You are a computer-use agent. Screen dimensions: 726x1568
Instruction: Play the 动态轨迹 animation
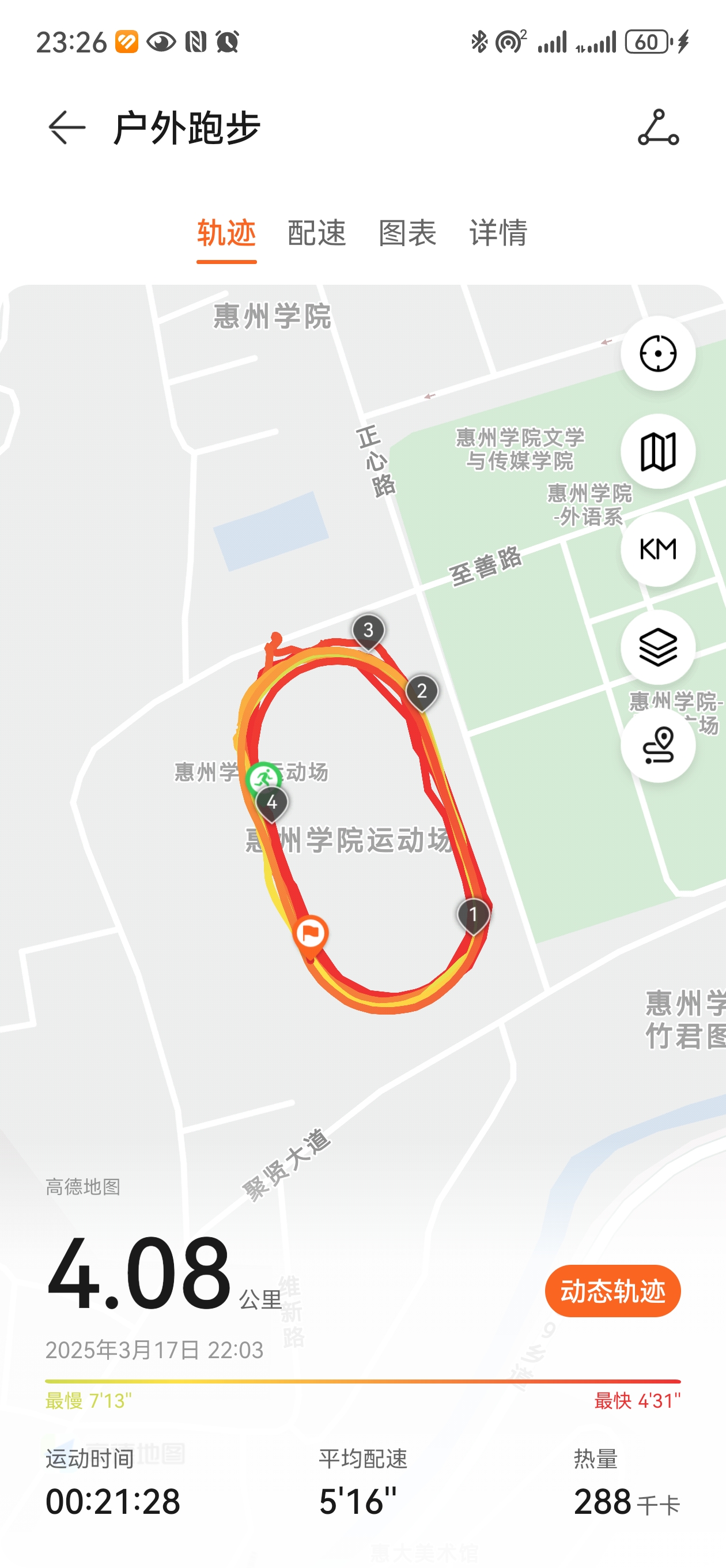click(612, 1291)
